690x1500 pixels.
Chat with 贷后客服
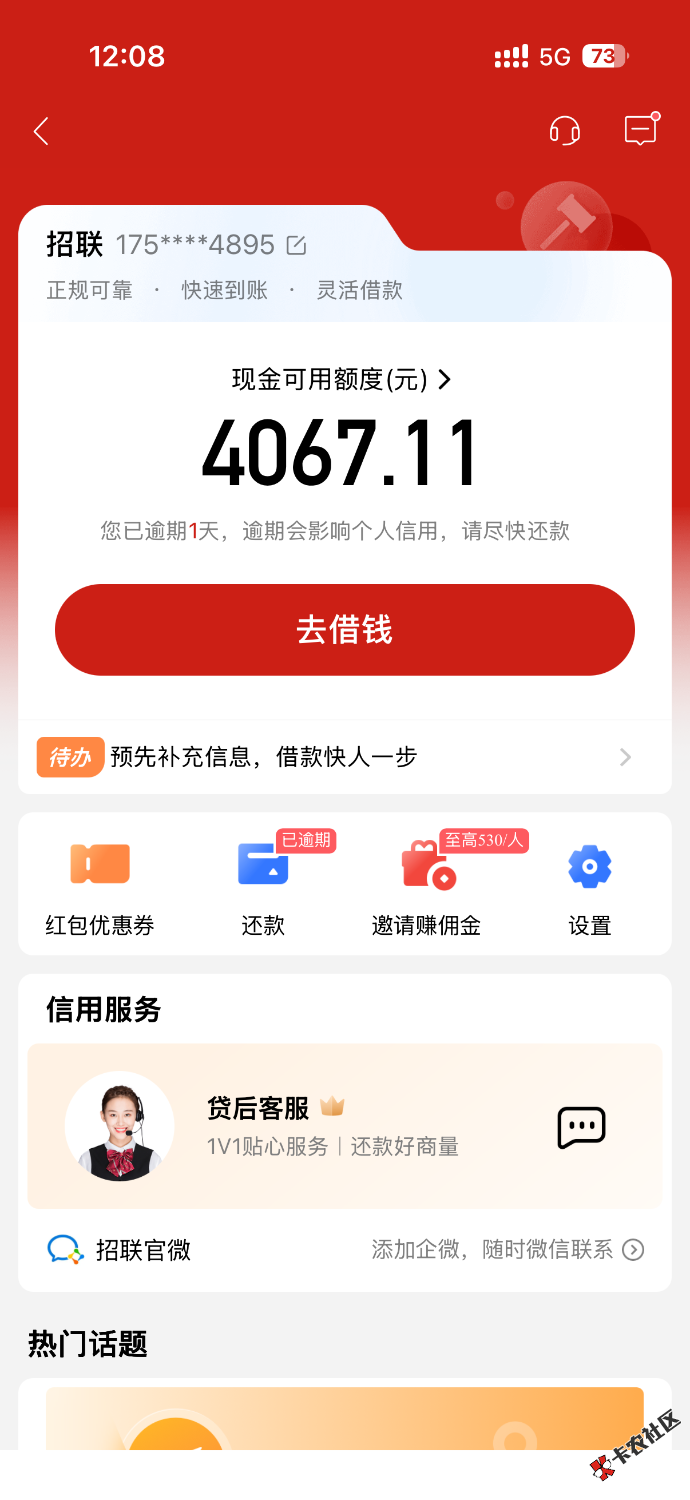pyautogui.click(x=581, y=1127)
